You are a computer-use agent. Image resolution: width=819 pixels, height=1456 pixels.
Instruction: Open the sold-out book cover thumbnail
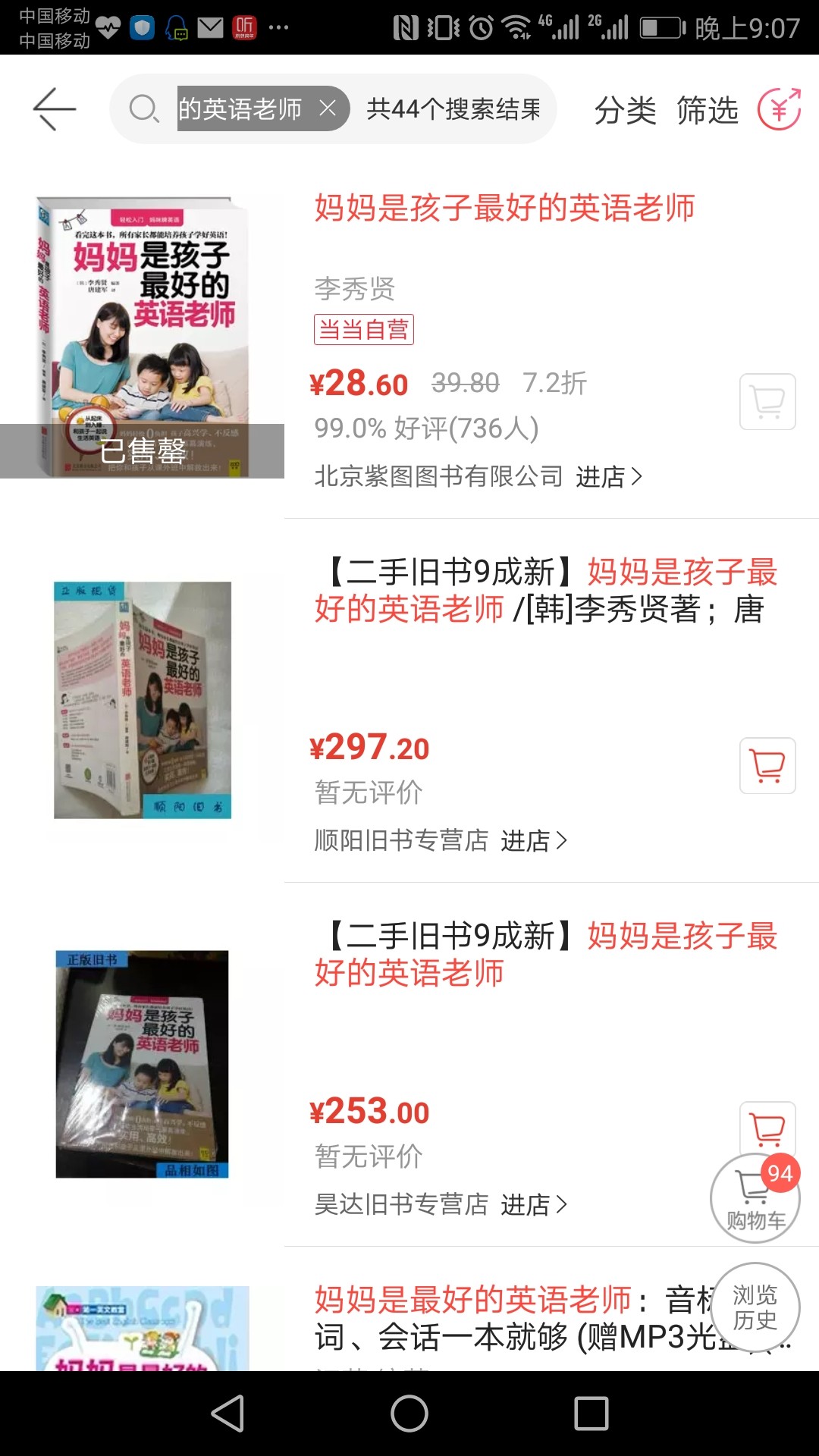(x=143, y=337)
